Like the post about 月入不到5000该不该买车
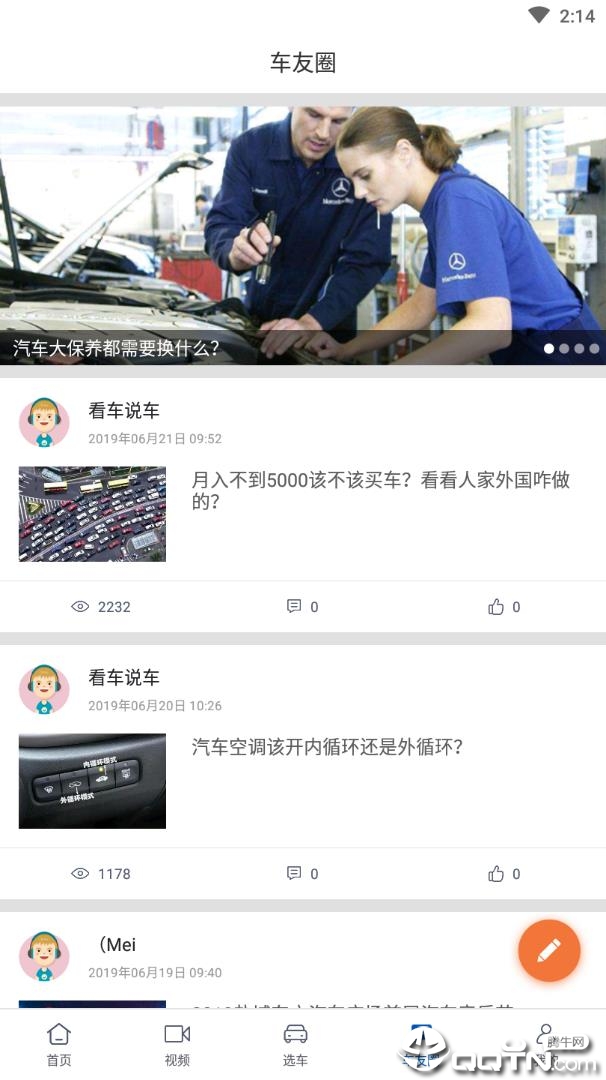Image resolution: width=606 pixels, height=1080 pixels. point(503,606)
